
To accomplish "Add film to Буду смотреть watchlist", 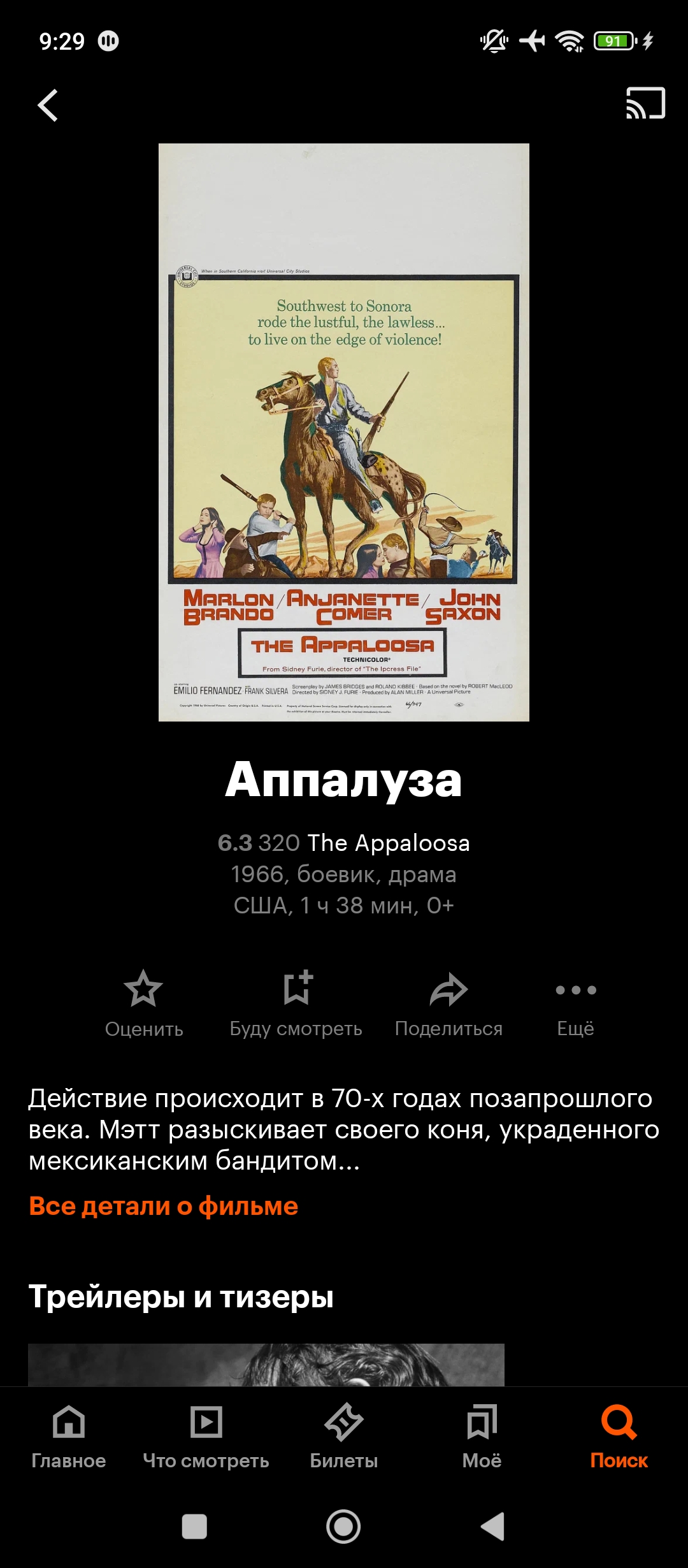I will (296, 999).
